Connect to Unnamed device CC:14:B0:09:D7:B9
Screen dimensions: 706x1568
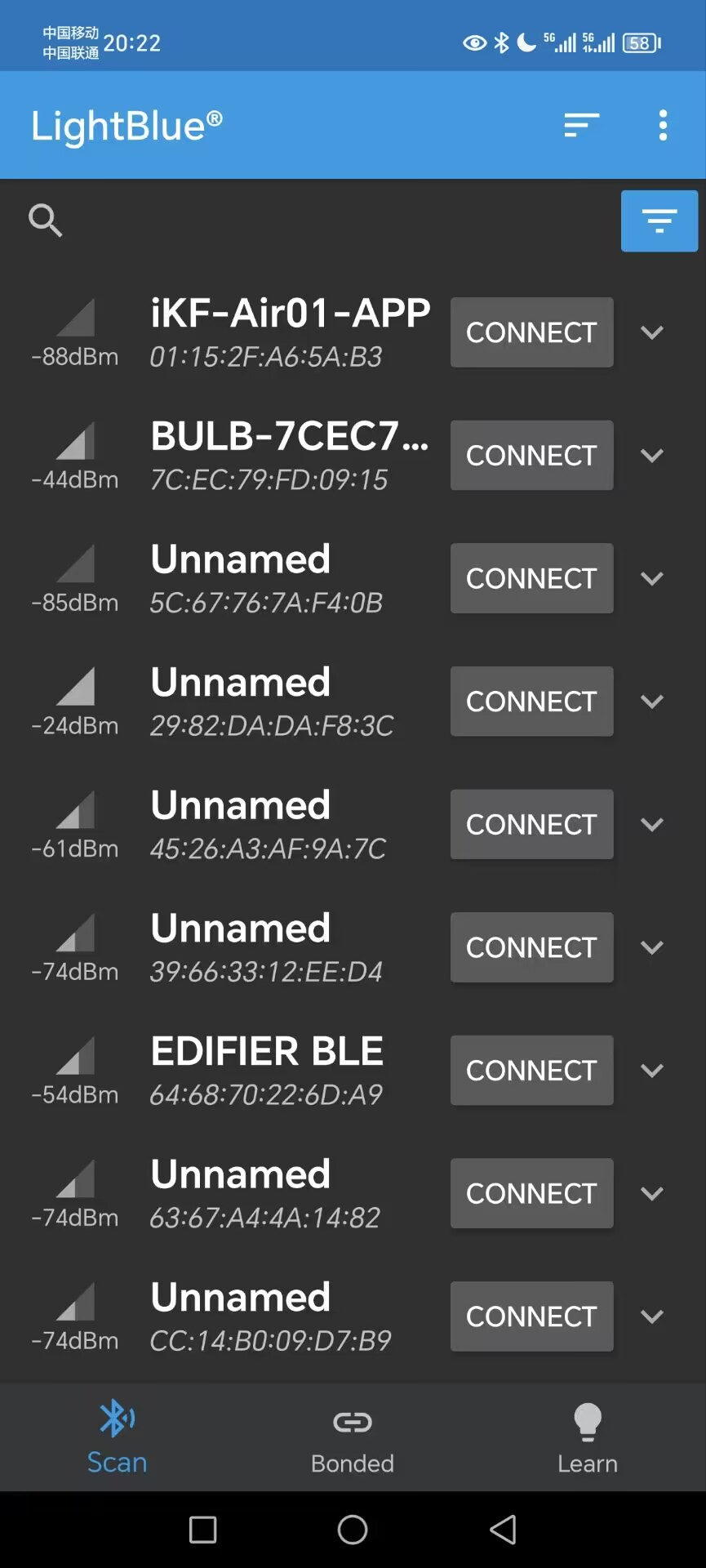point(531,1316)
